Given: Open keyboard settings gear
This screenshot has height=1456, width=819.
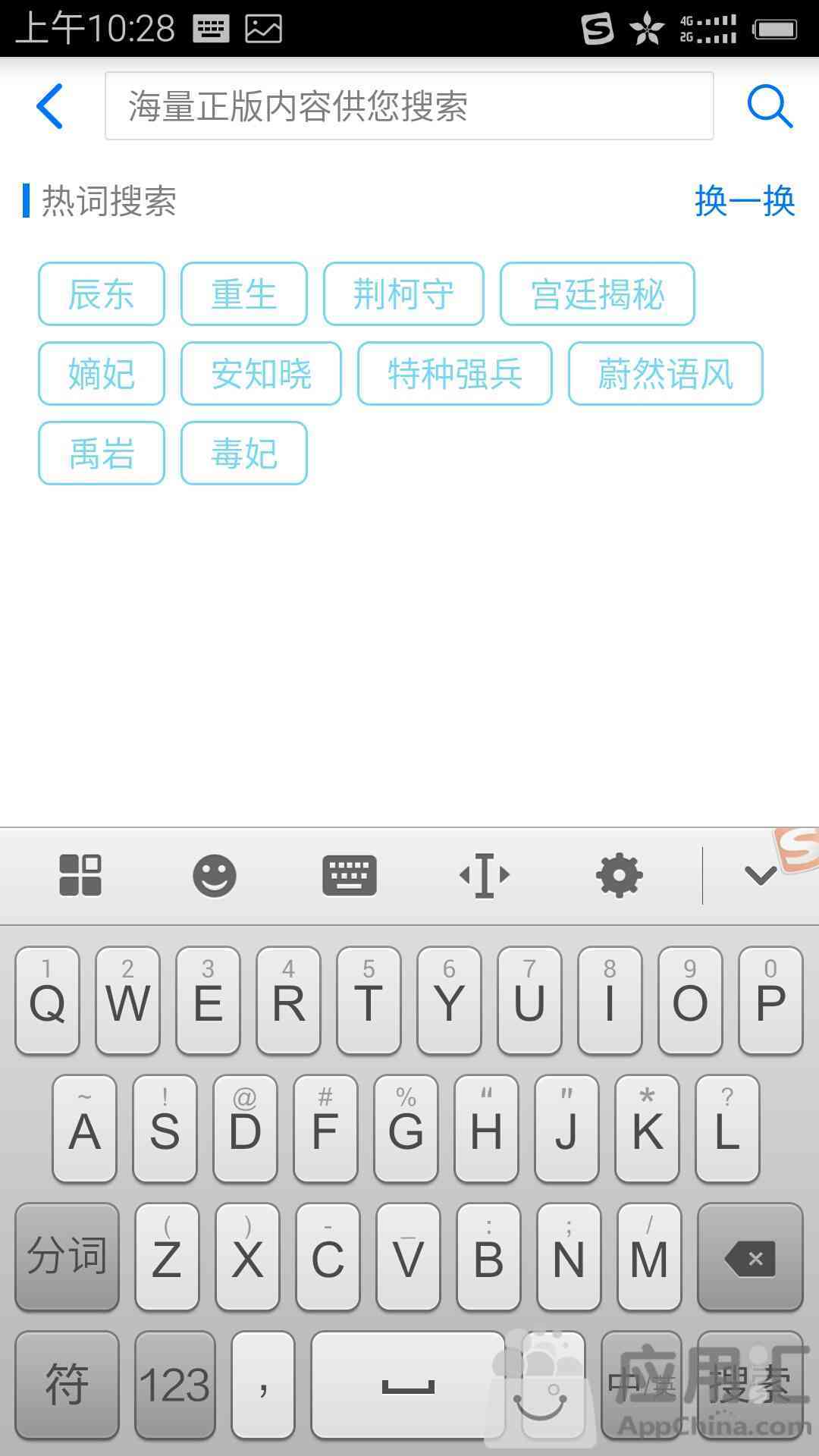Looking at the screenshot, I should pos(619,876).
